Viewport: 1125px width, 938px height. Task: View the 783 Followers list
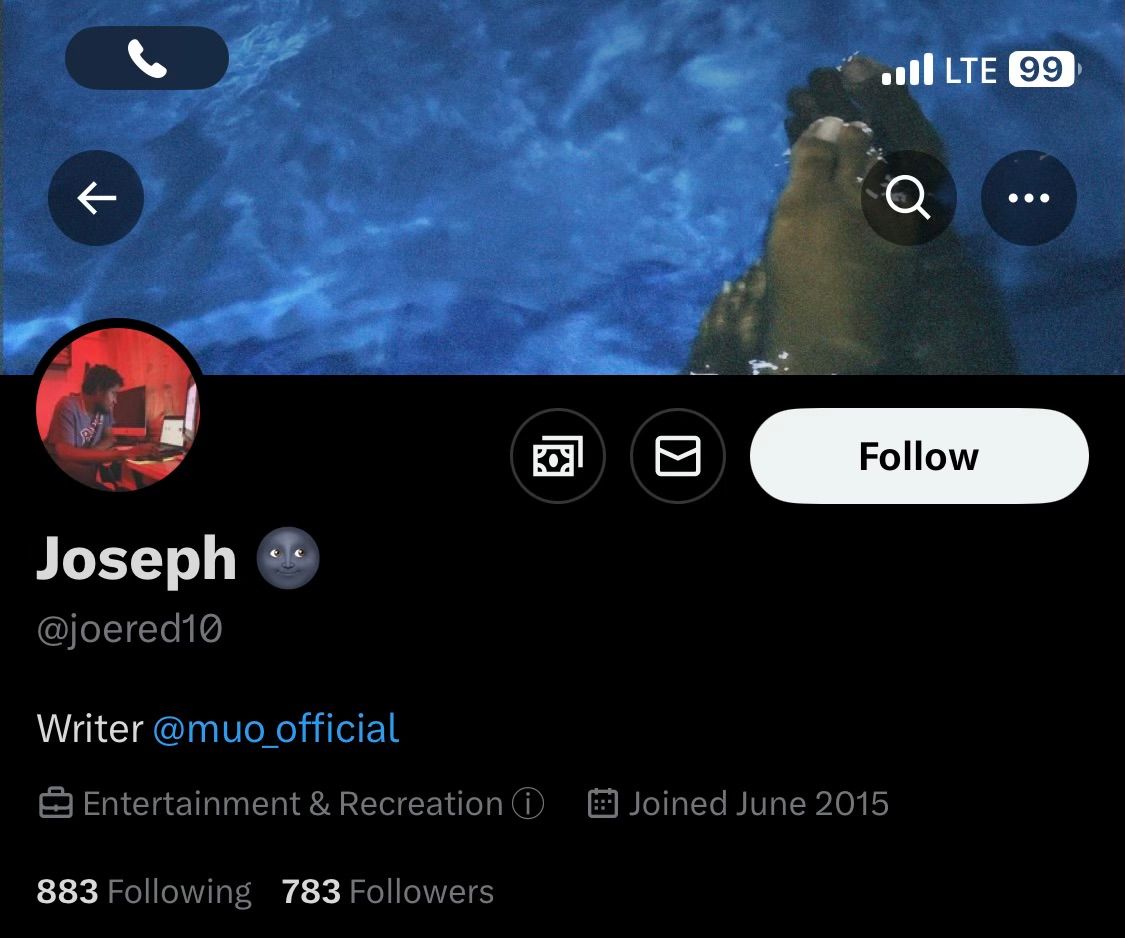pos(388,891)
